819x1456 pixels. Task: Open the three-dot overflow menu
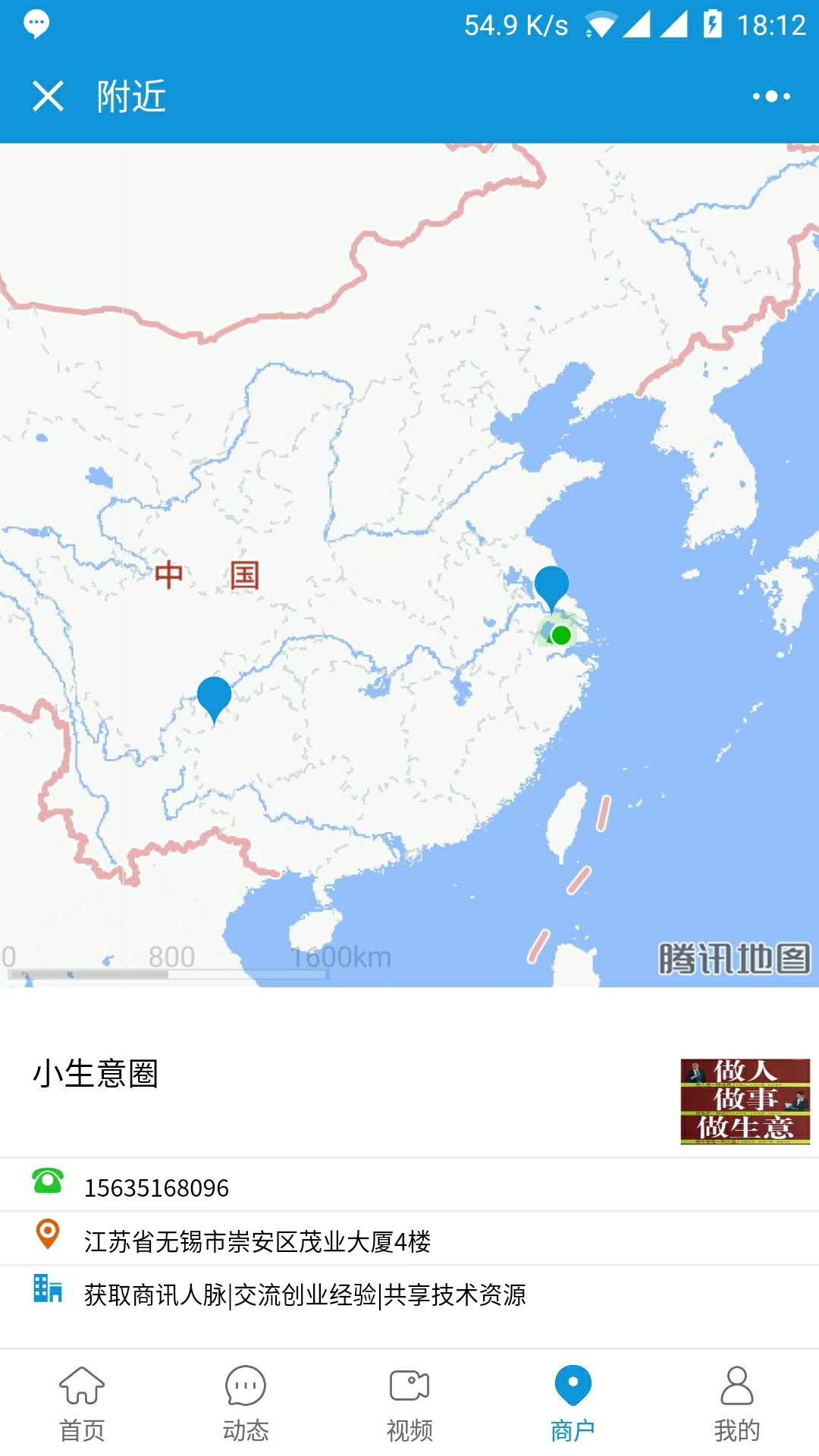click(771, 96)
